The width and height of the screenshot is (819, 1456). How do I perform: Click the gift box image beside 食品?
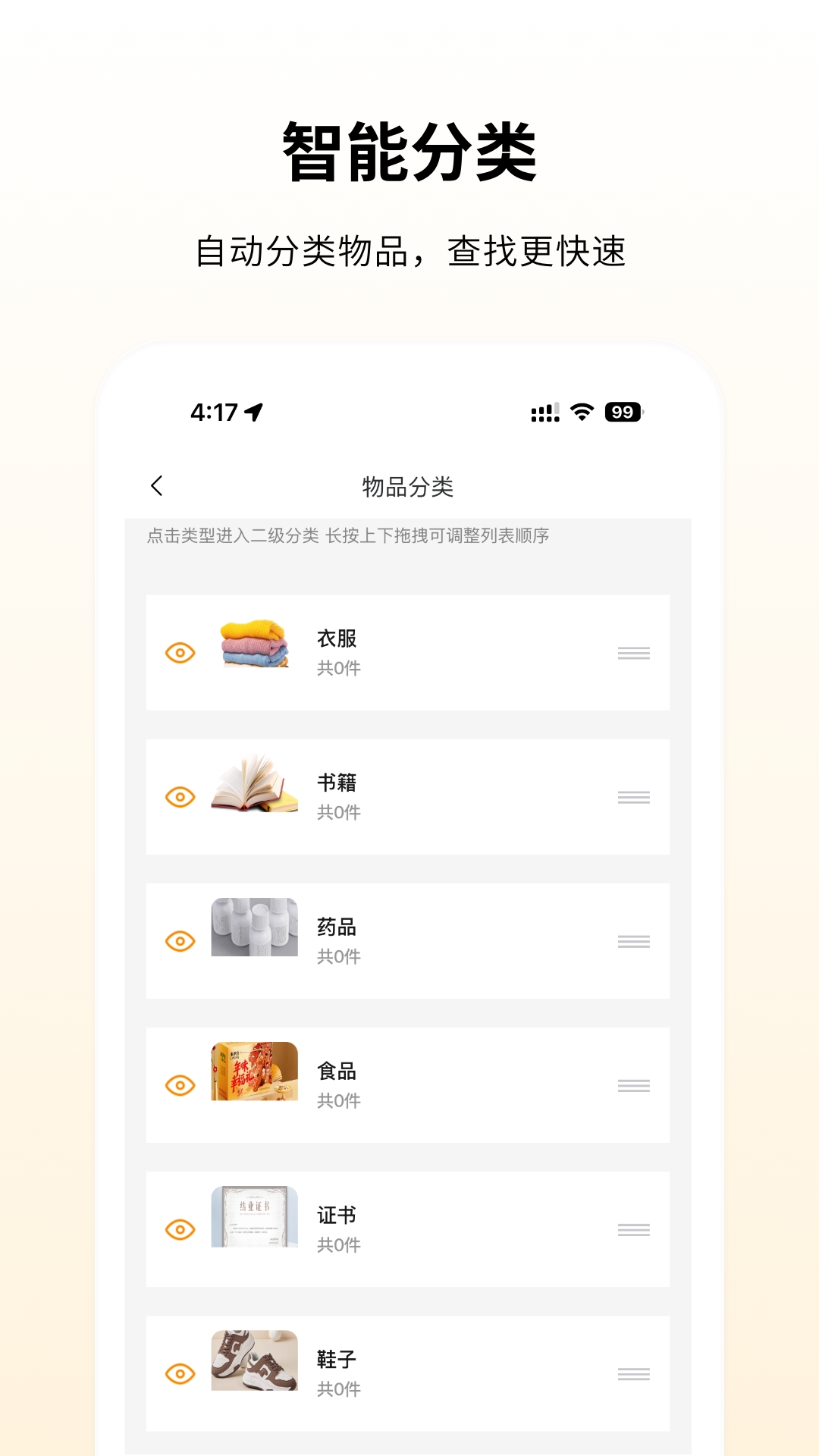click(x=254, y=1084)
